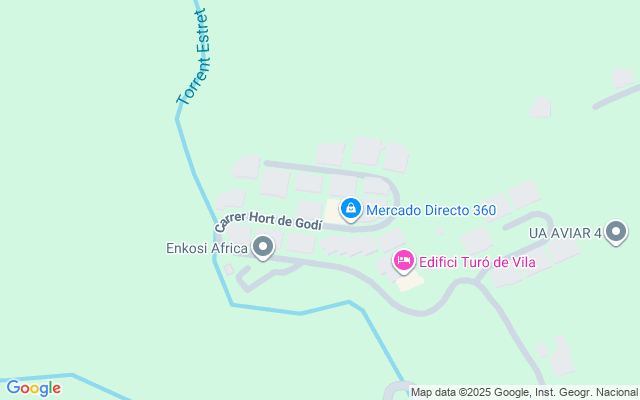640x400 pixels.
Task: Tap the Enkosi Africa map pin
Action: pyautogui.click(x=264, y=246)
